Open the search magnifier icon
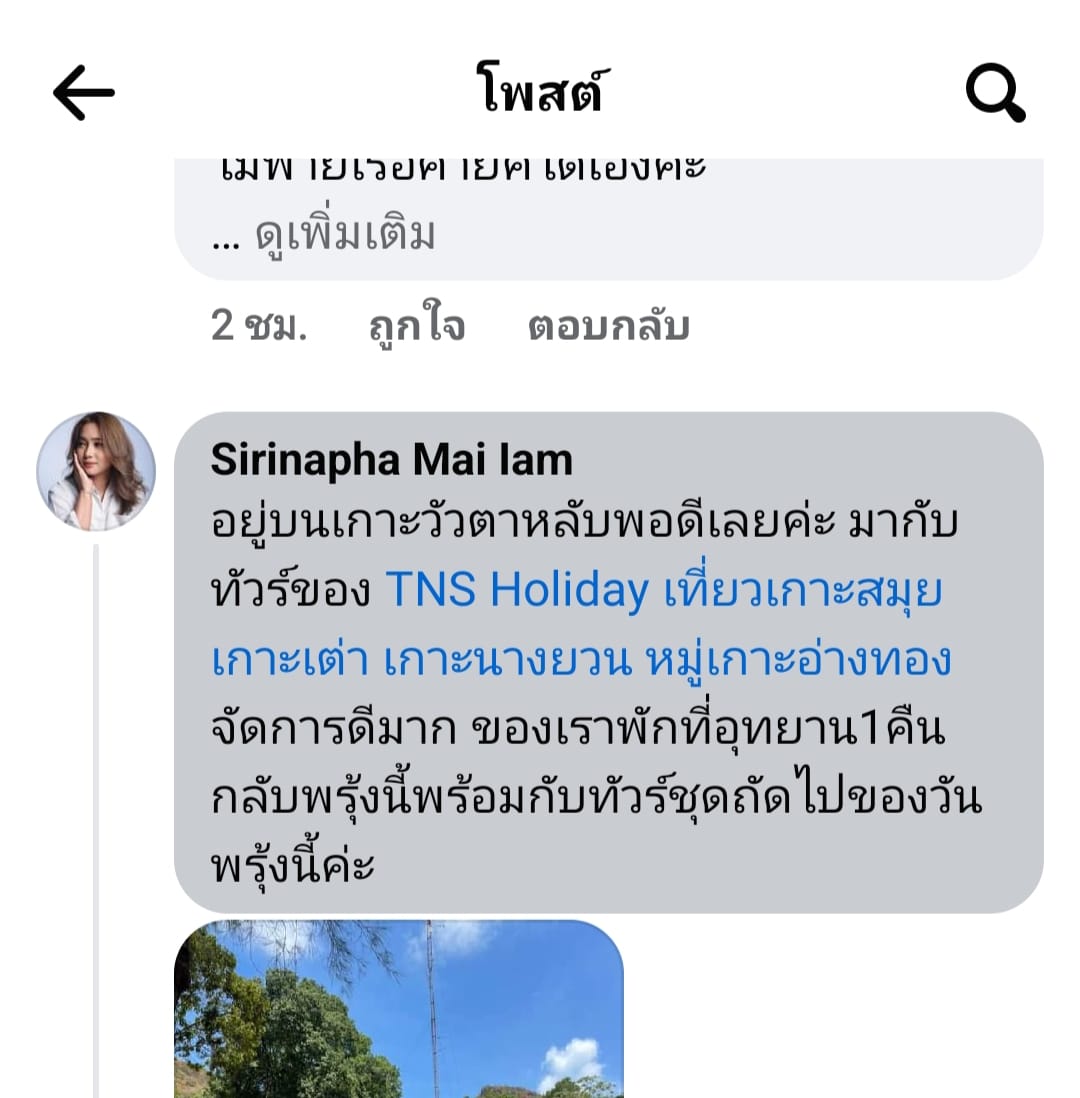 click(995, 94)
